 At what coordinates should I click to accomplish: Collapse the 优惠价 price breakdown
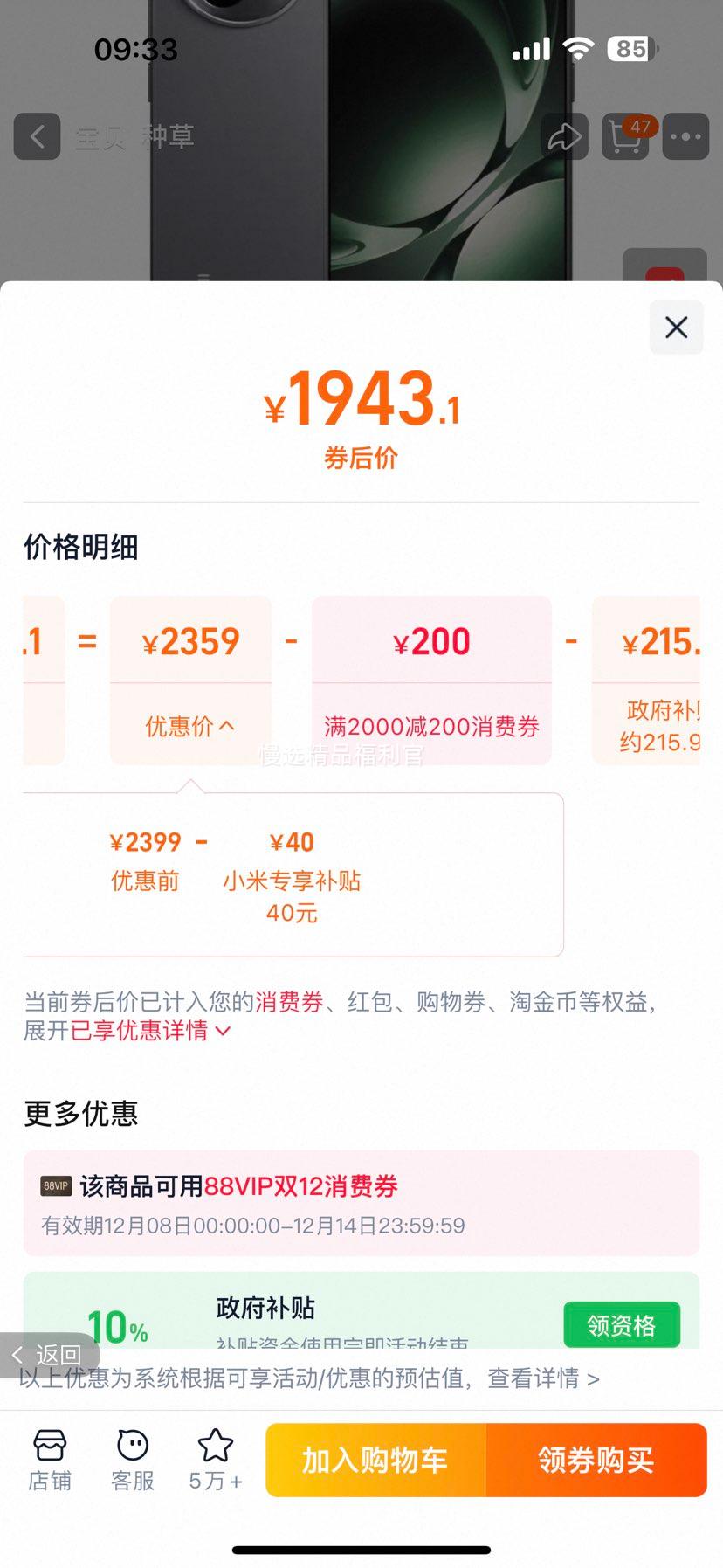coord(189,726)
